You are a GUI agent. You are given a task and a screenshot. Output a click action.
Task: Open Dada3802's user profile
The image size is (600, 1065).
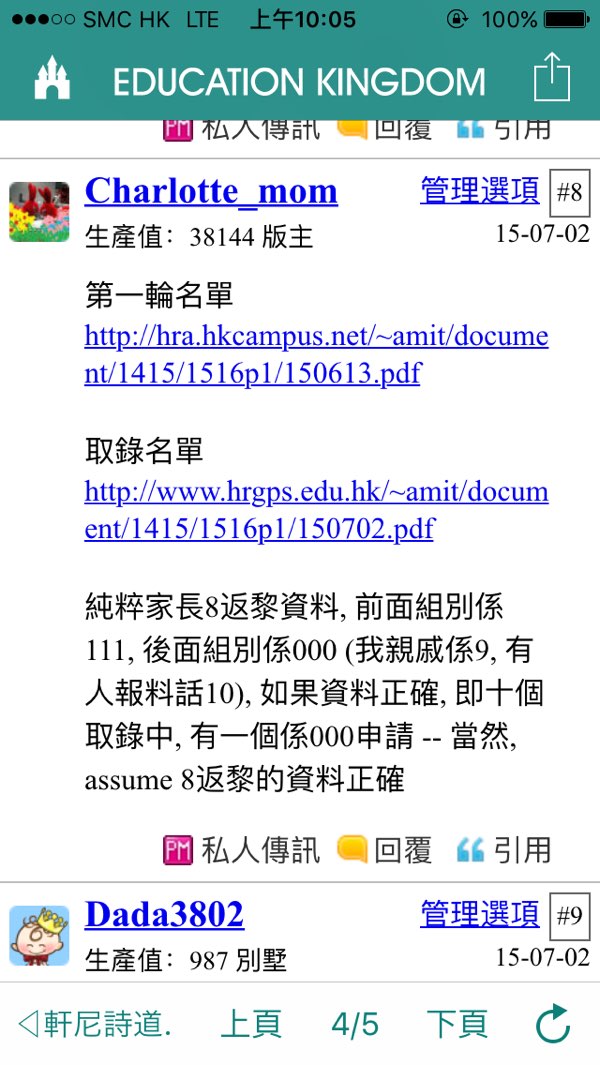pyautogui.click(x=164, y=914)
